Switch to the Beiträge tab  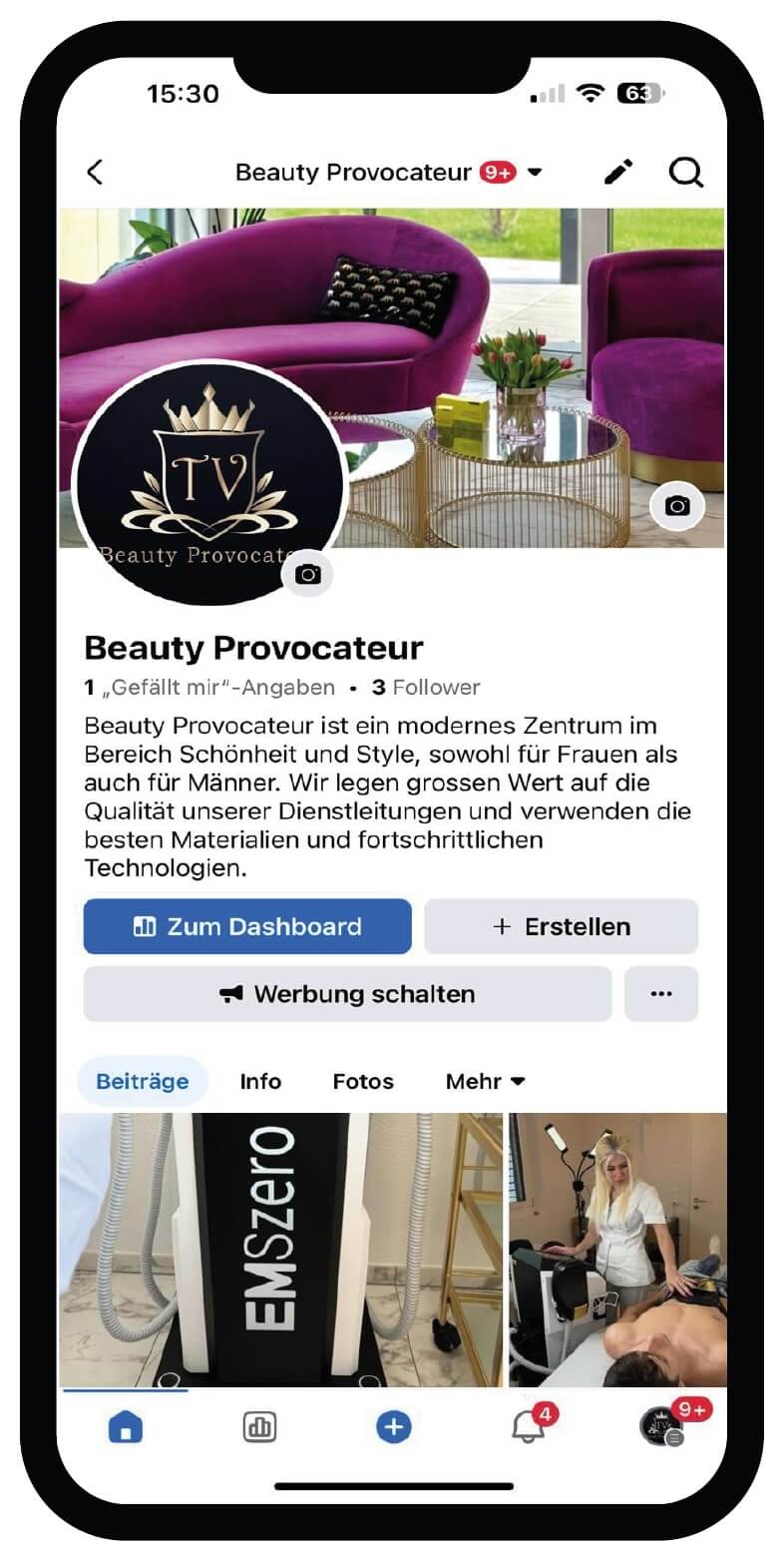pos(142,1081)
